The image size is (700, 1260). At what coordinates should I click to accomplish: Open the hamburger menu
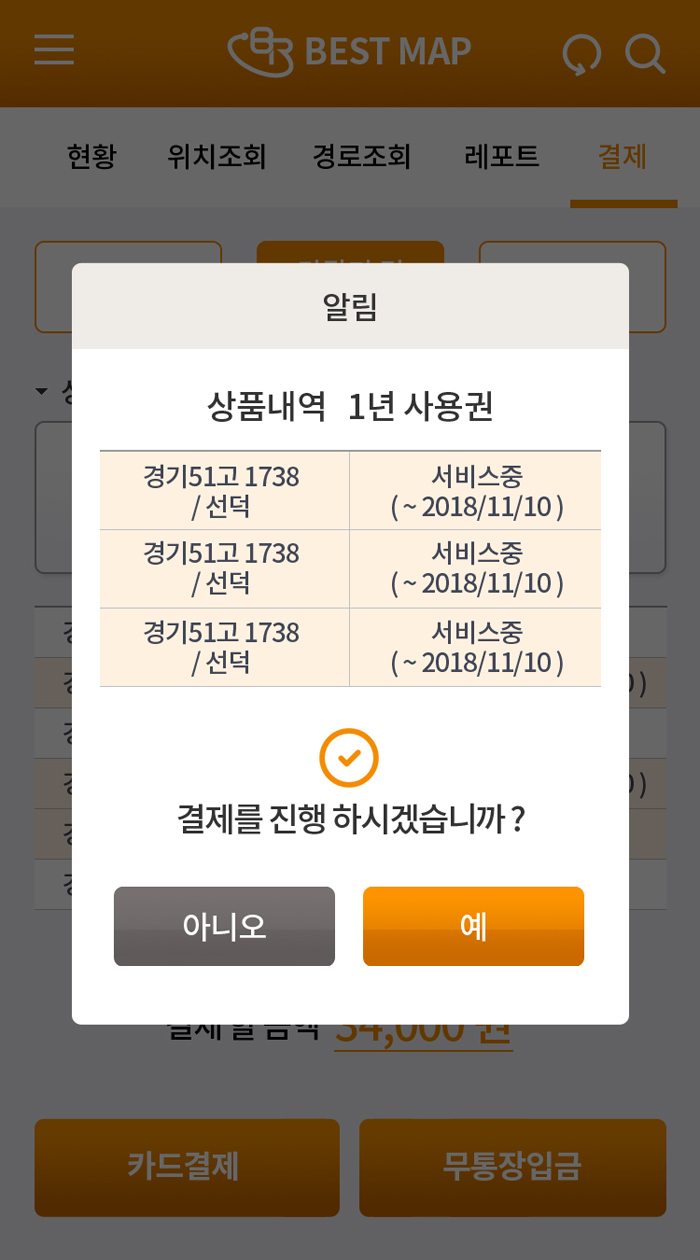tap(54, 49)
